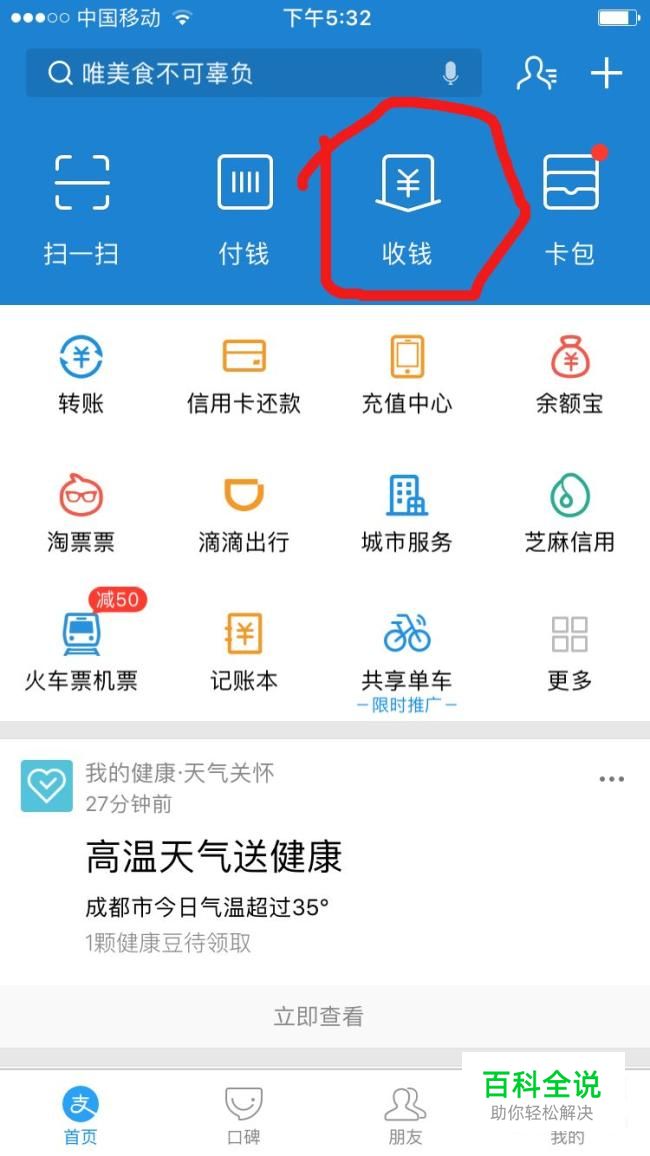Open 付钱 payment code
This screenshot has height=1156, width=650.
[x=244, y=210]
